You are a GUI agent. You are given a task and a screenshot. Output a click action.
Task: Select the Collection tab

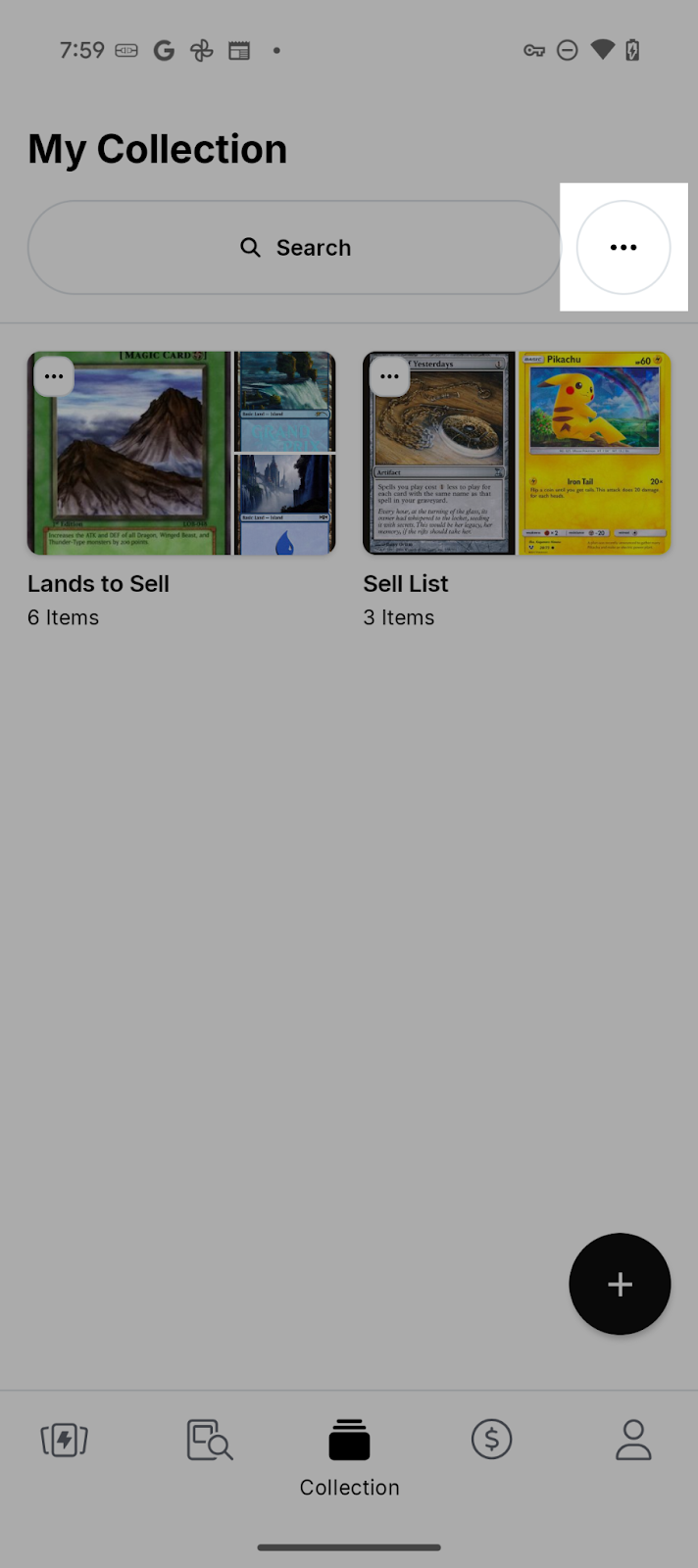[349, 1455]
